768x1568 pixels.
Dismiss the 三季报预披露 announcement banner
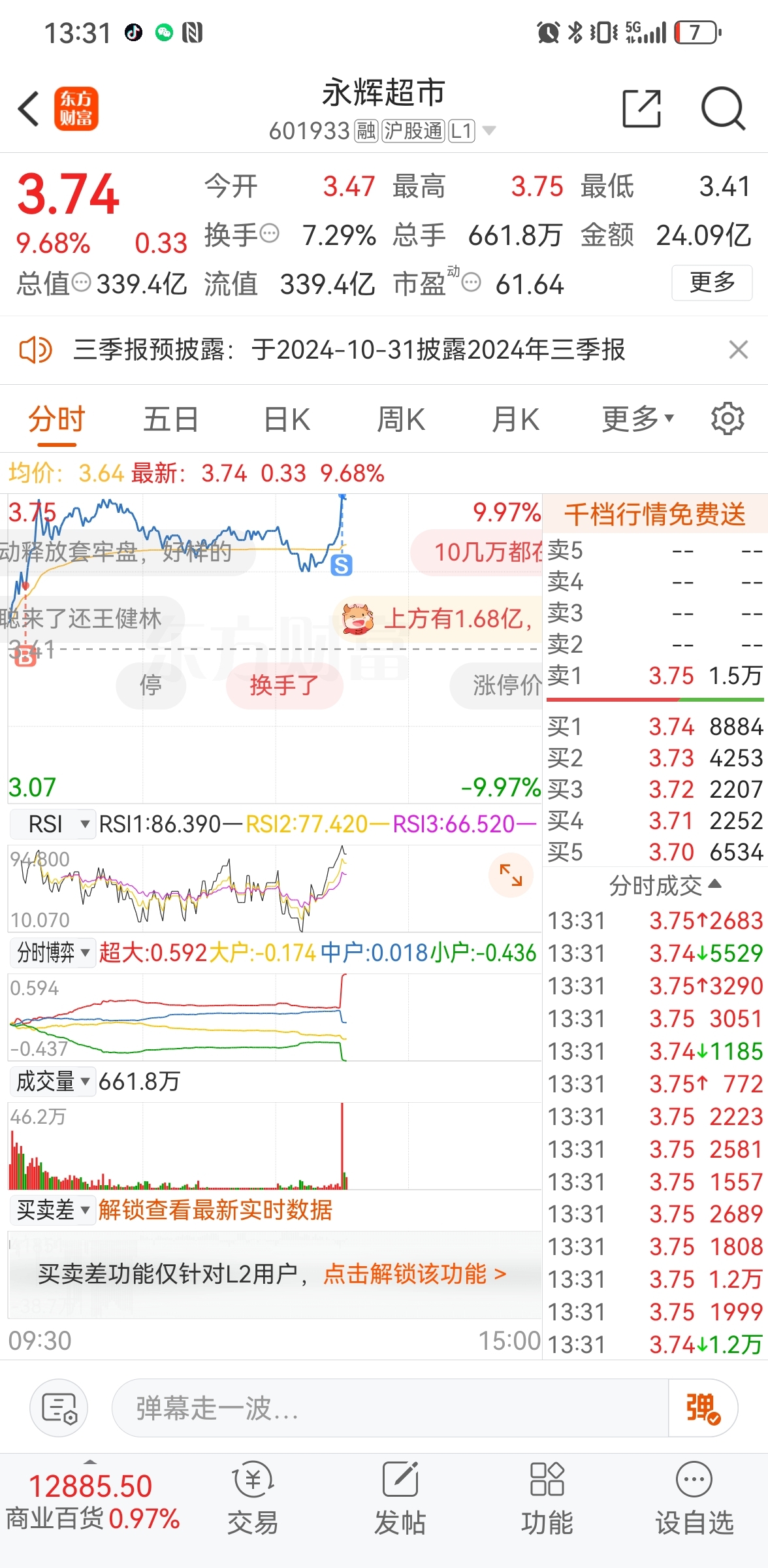point(738,350)
